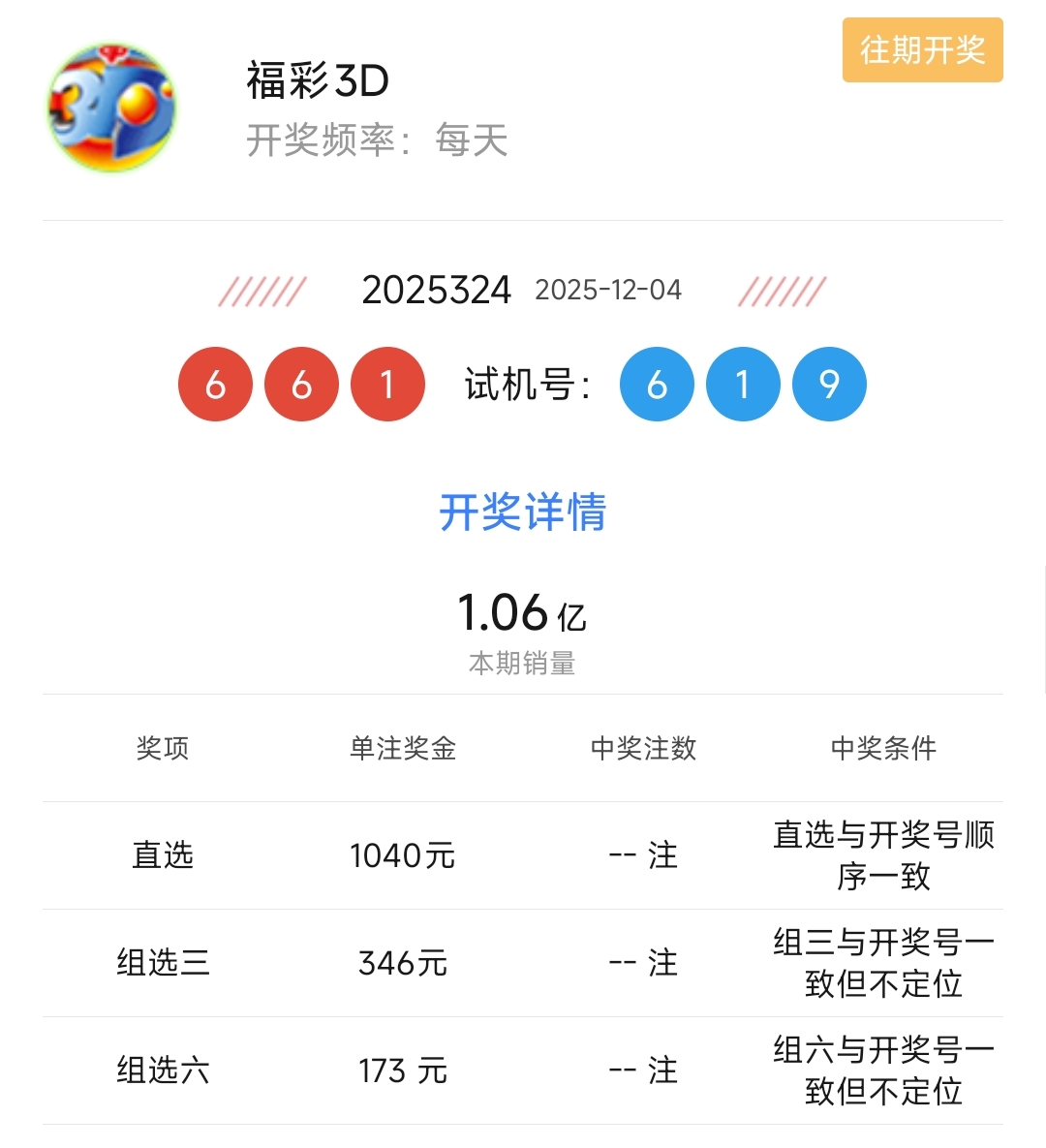Select the red ball showing 1
Screen dimensions: 1046x1148
pos(387,384)
